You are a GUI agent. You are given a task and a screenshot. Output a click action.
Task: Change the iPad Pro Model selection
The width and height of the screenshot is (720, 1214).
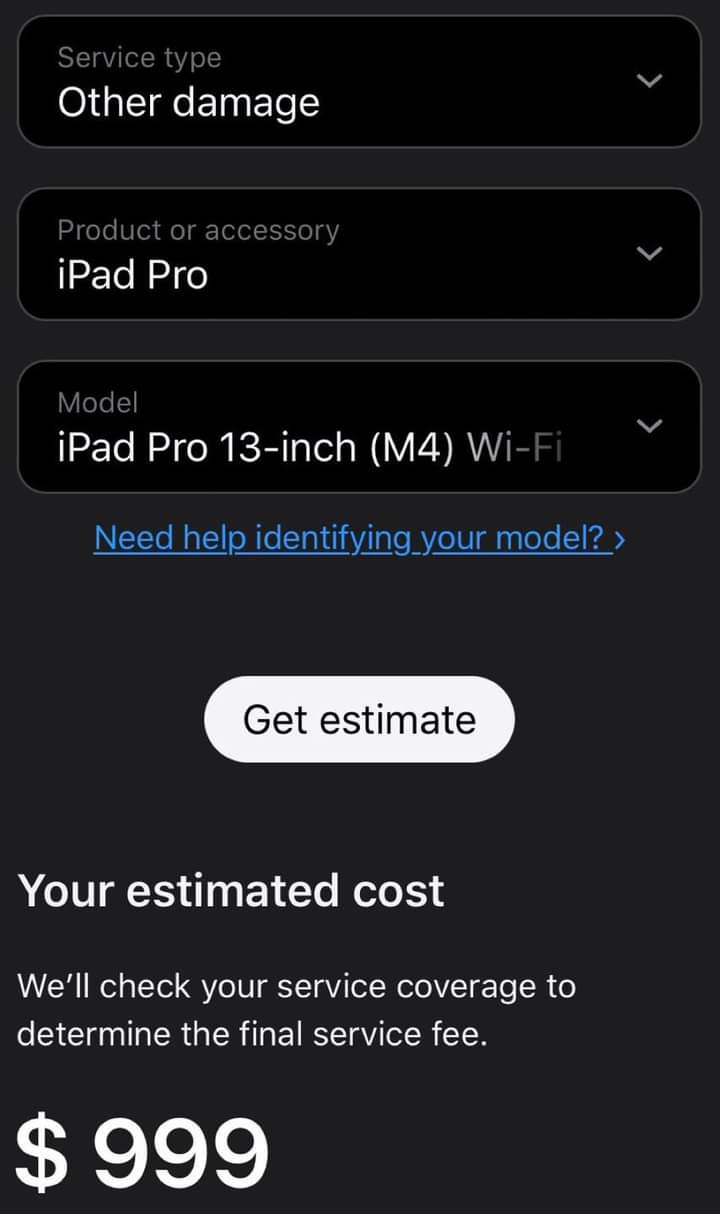(x=360, y=427)
